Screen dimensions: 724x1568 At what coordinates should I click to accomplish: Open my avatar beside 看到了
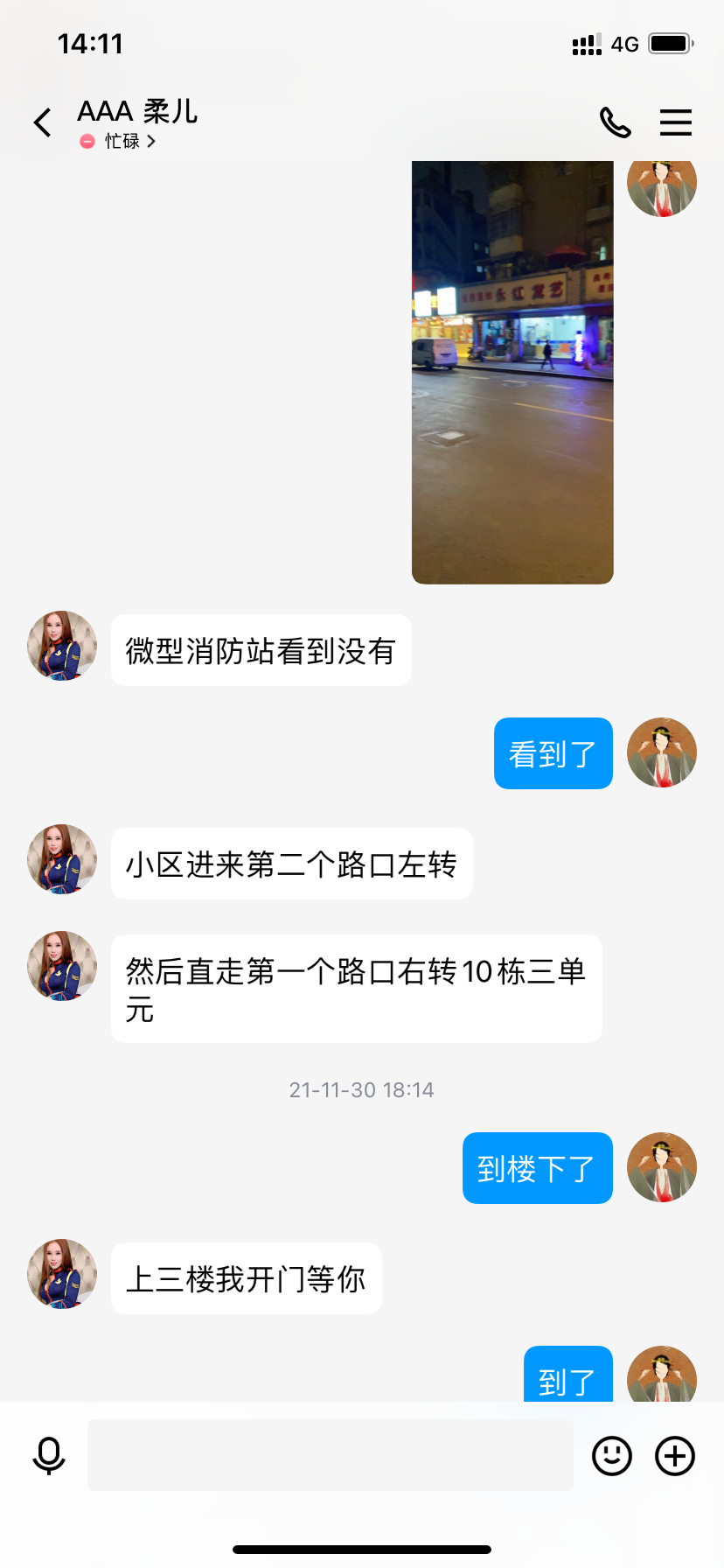[x=662, y=752]
